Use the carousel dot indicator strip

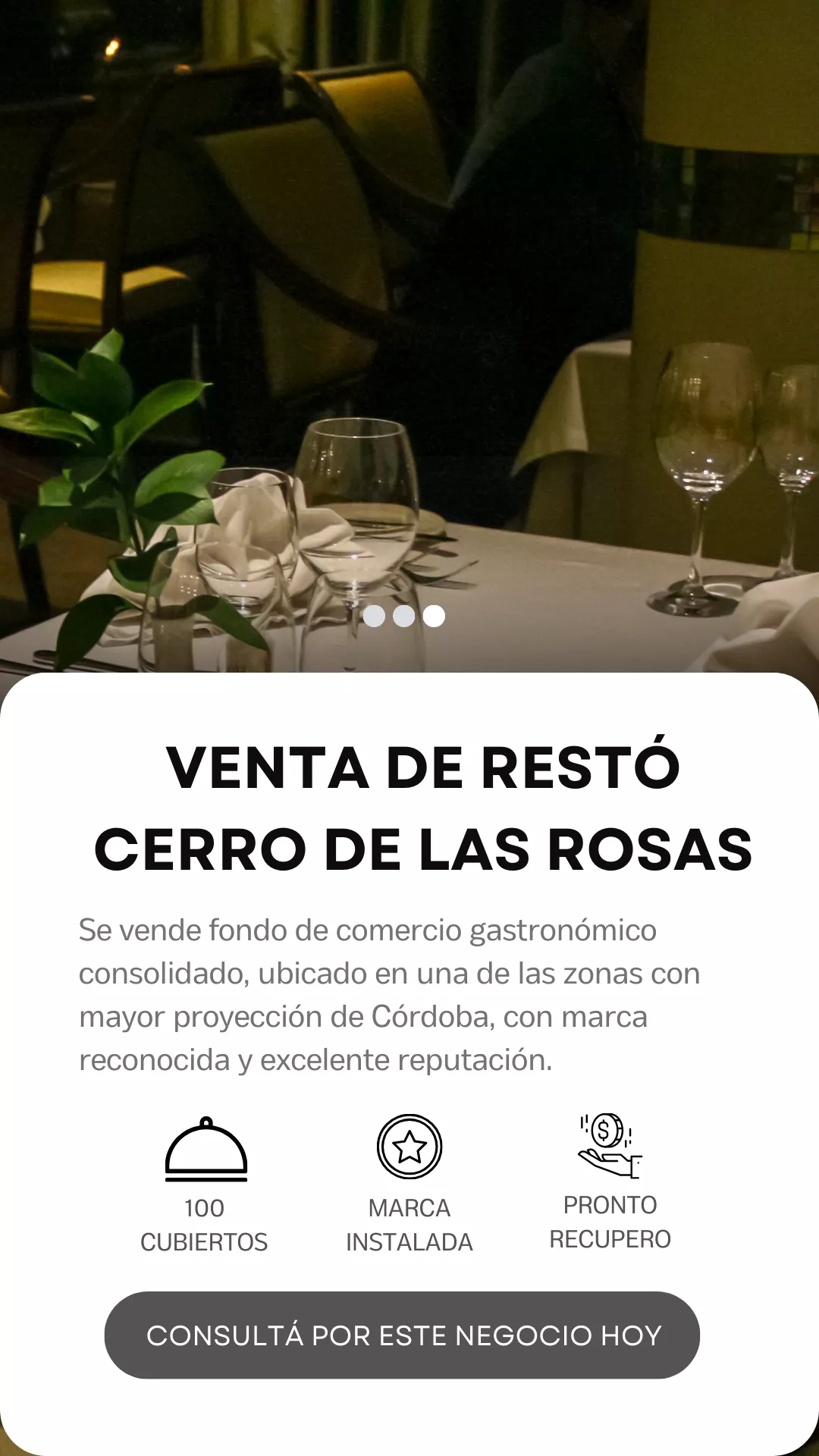tap(403, 617)
